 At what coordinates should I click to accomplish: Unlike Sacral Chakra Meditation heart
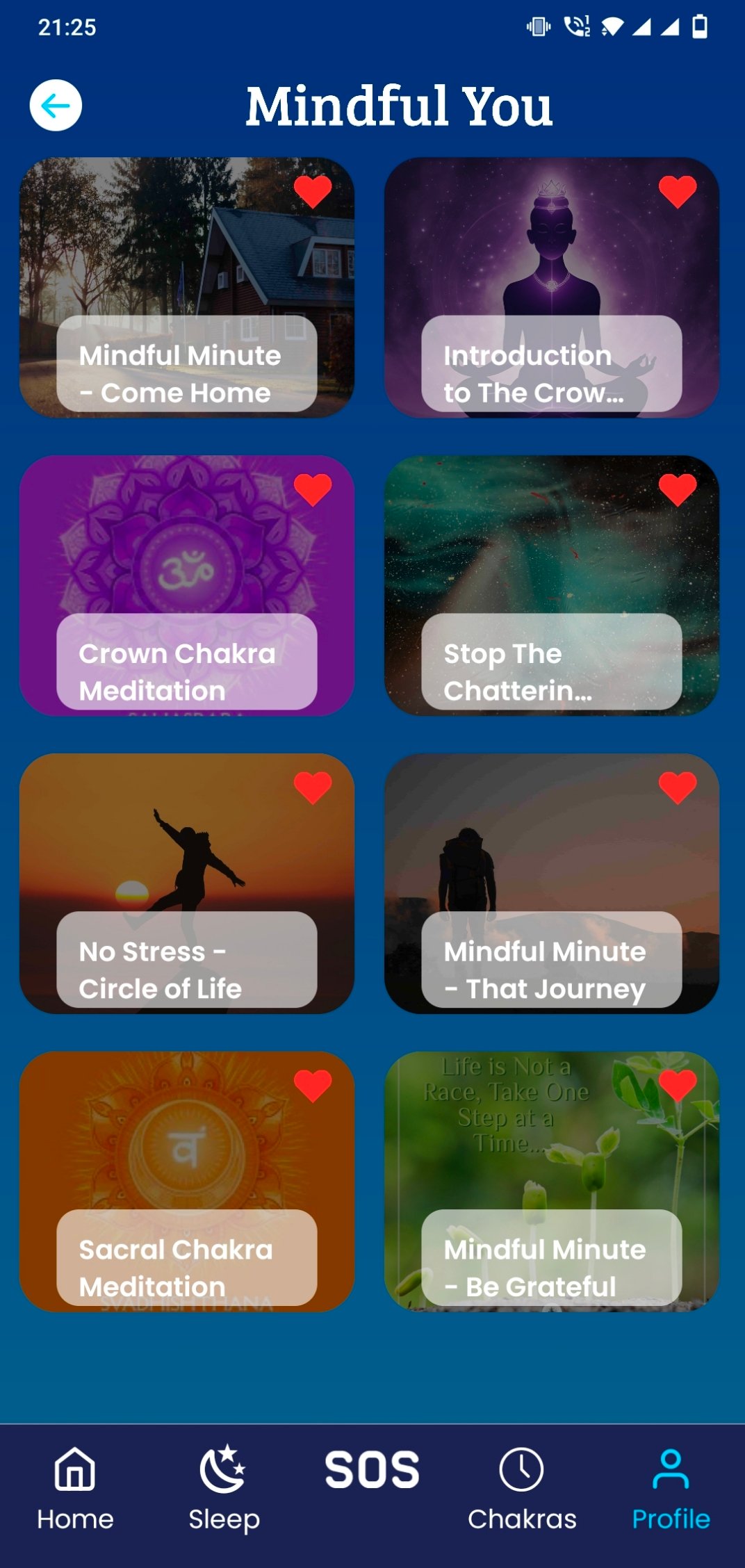pos(313,1086)
